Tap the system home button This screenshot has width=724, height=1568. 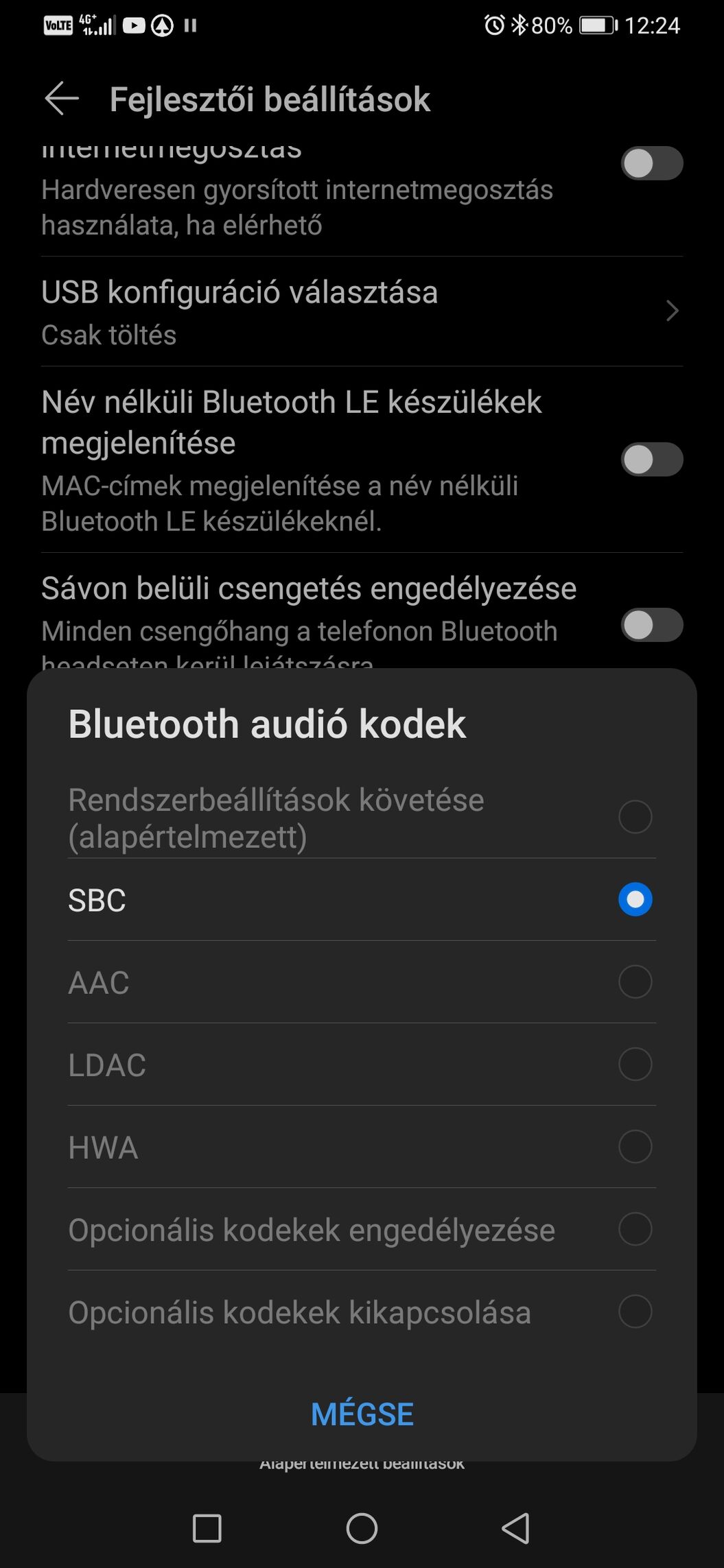tap(362, 1528)
